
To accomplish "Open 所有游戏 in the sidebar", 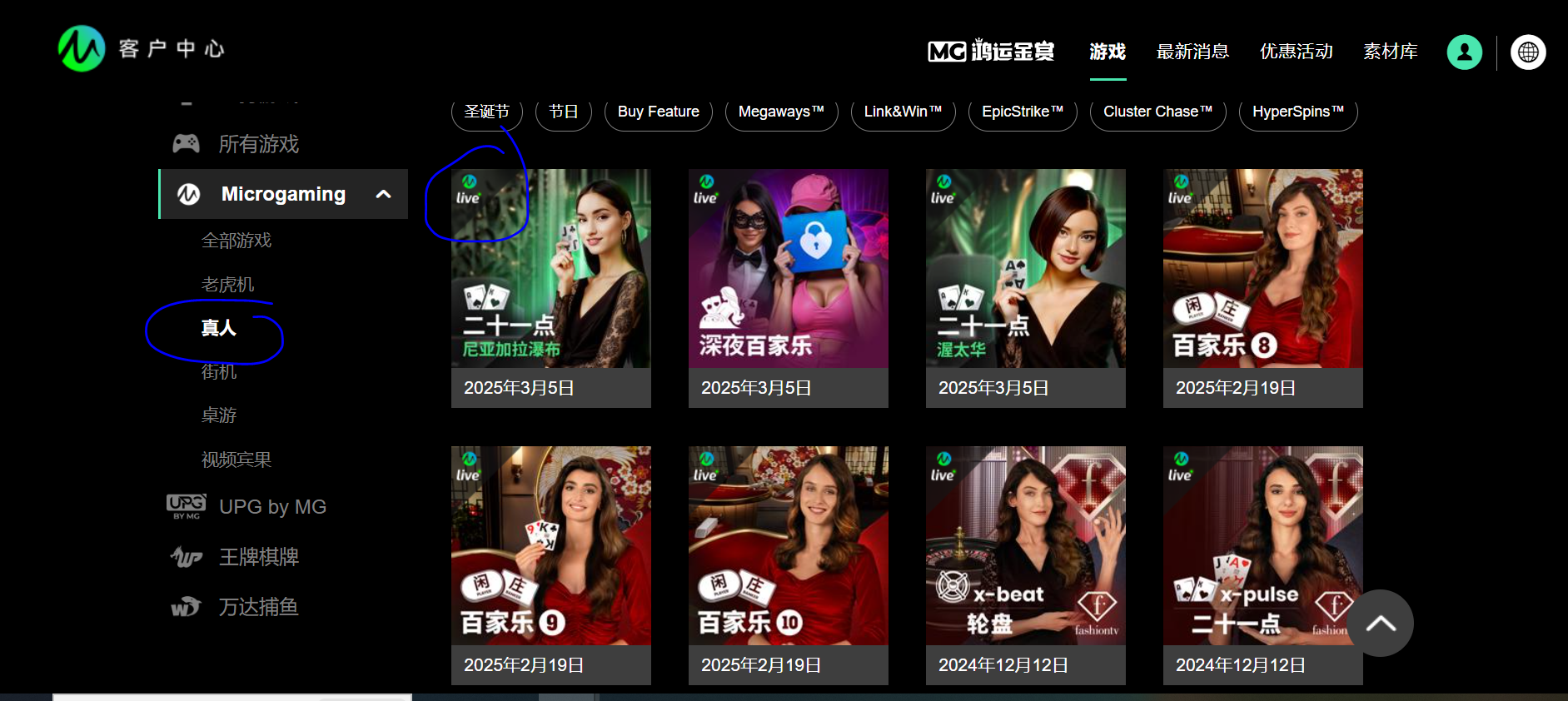I will [258, 144].
